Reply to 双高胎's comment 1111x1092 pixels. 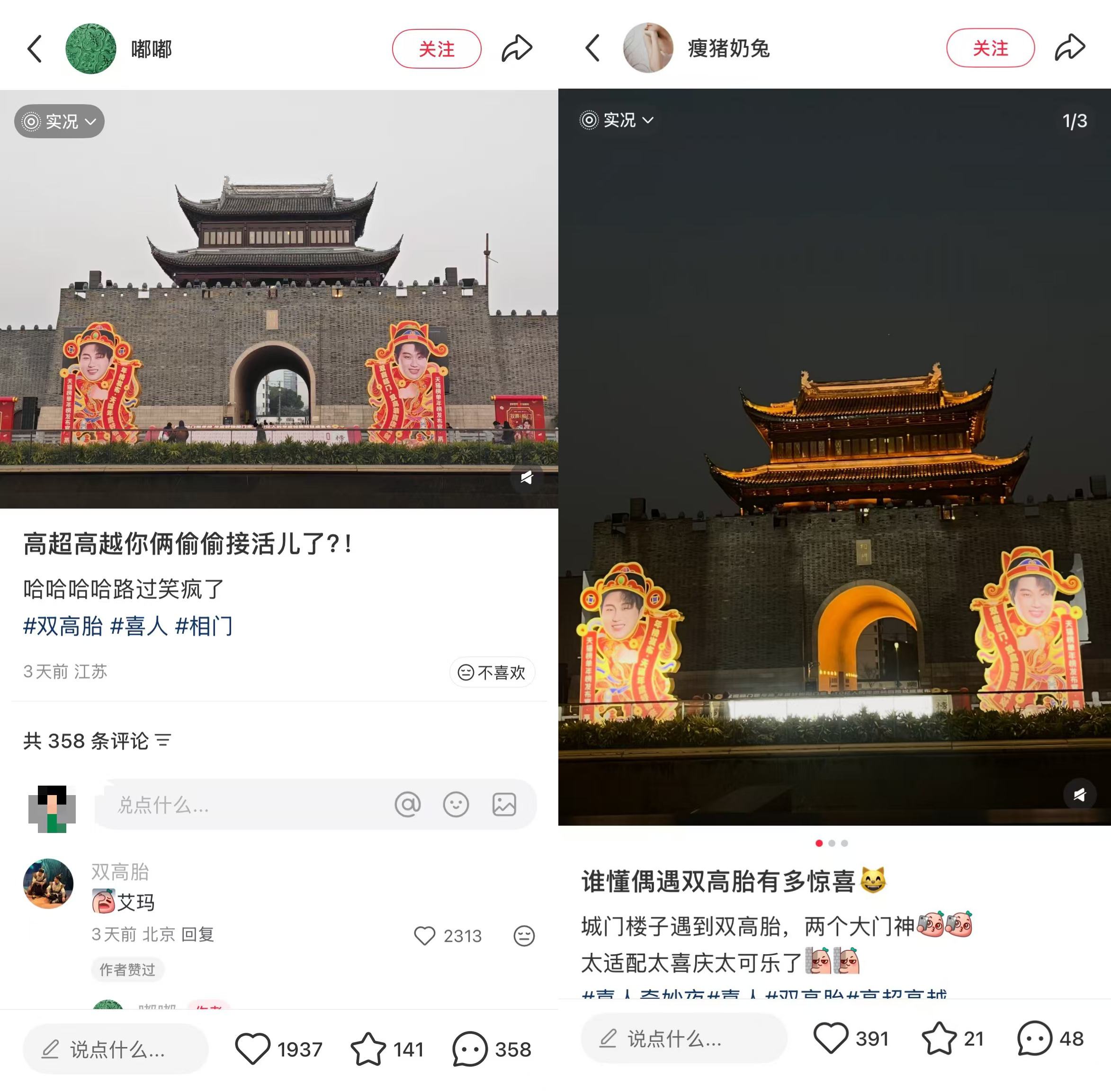click(197, 934)
